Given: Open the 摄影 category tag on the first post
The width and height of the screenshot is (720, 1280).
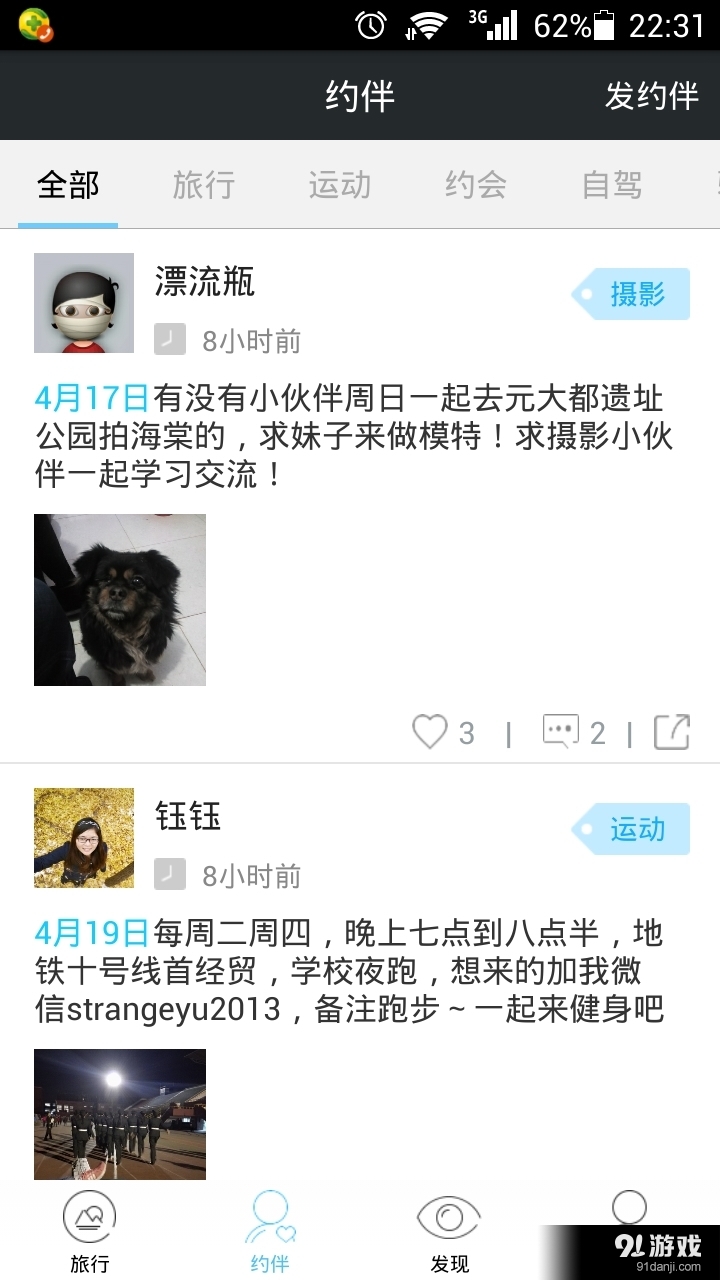Looking at the screenshot, I should pyautogui.click(x=638, y=293).
